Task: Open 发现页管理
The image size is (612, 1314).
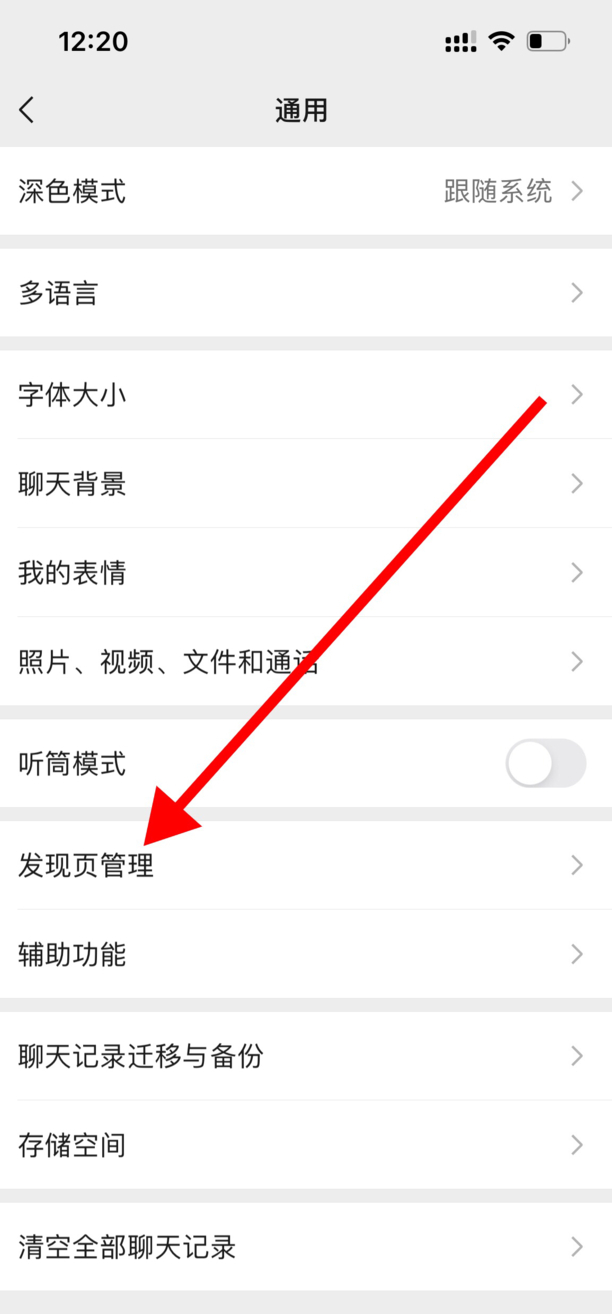Action: pyautogui.click(x=306, y=865)
